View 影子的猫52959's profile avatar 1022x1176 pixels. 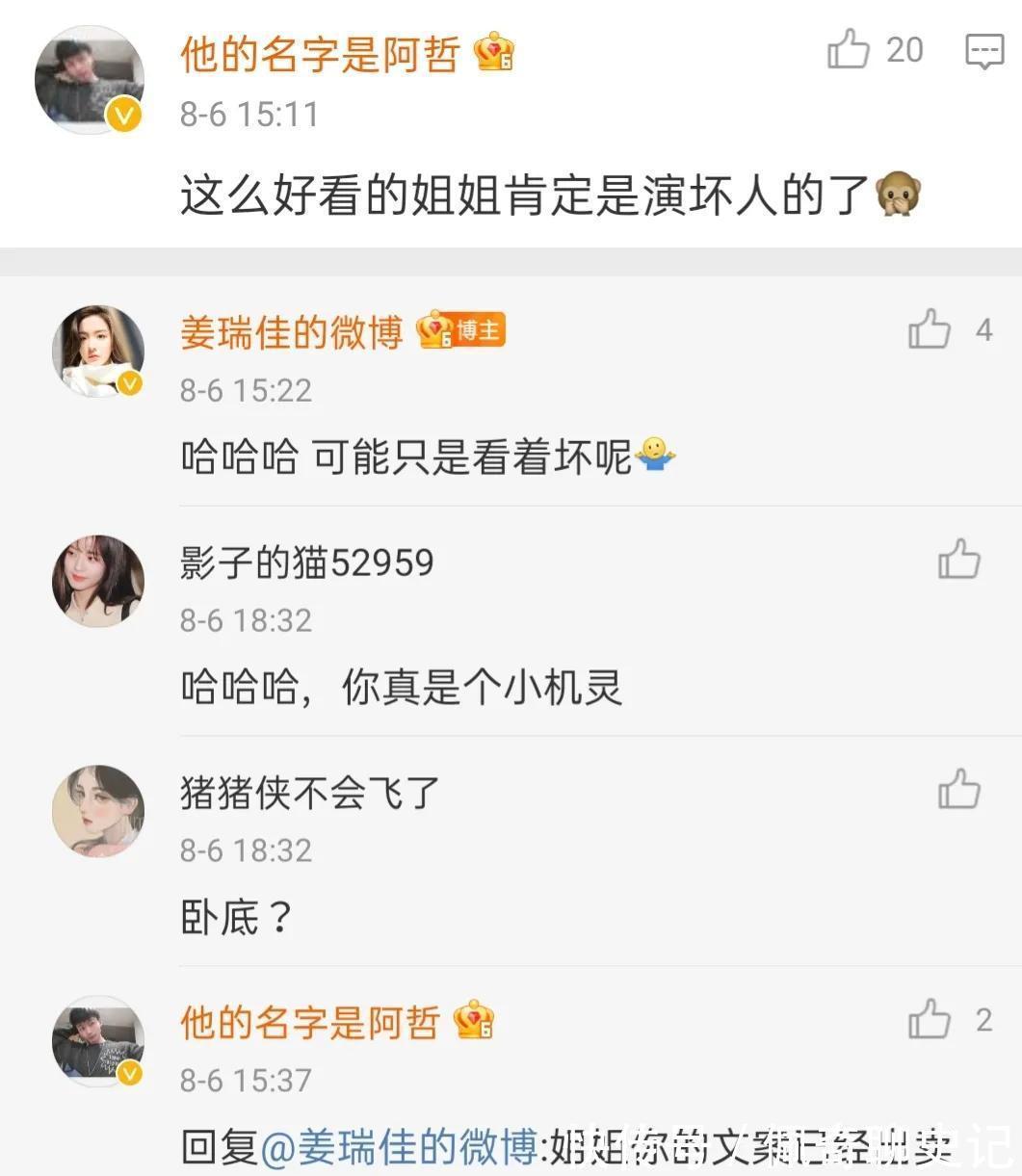pyautogui.click(x=97, y=581)
